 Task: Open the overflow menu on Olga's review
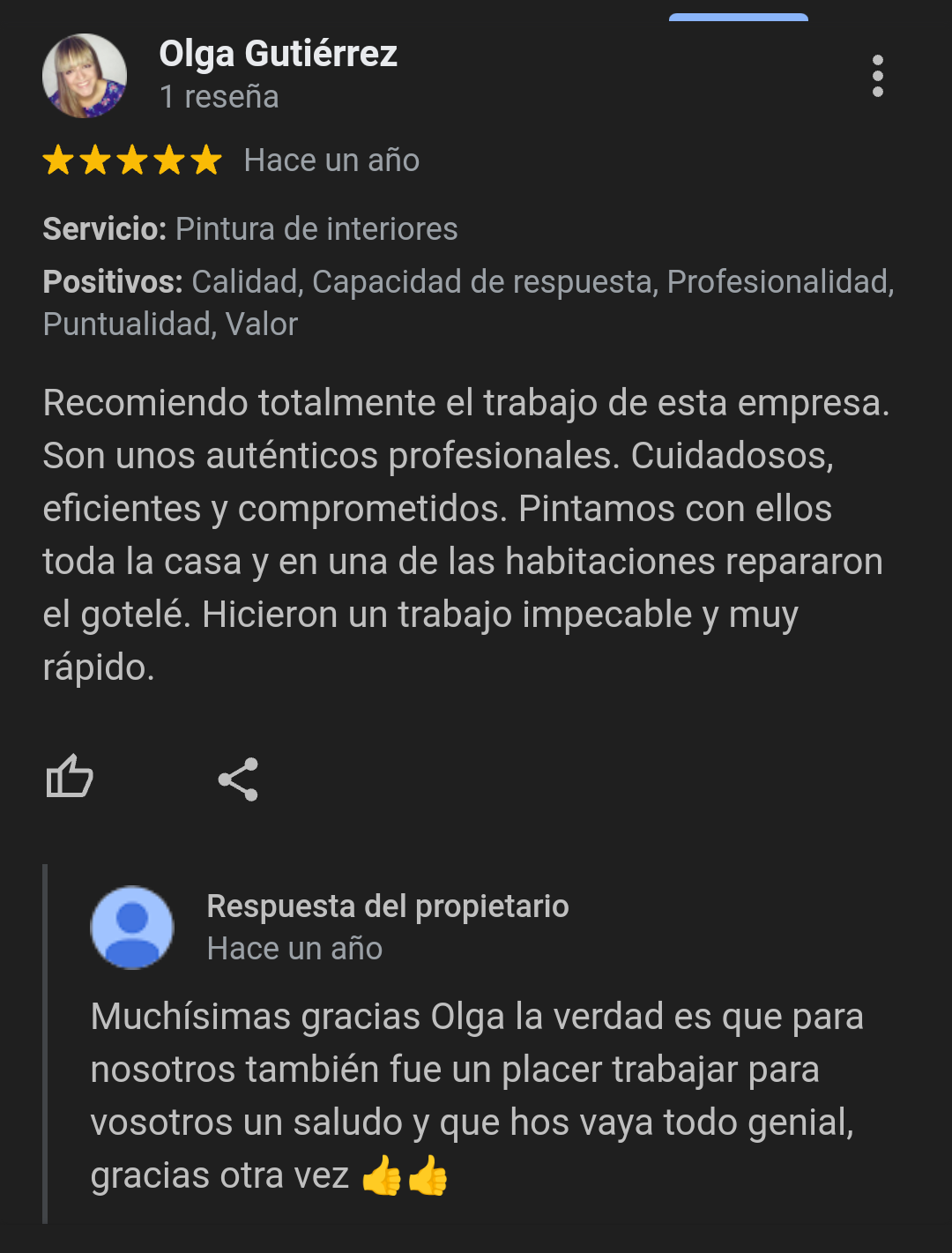point(877,76)
